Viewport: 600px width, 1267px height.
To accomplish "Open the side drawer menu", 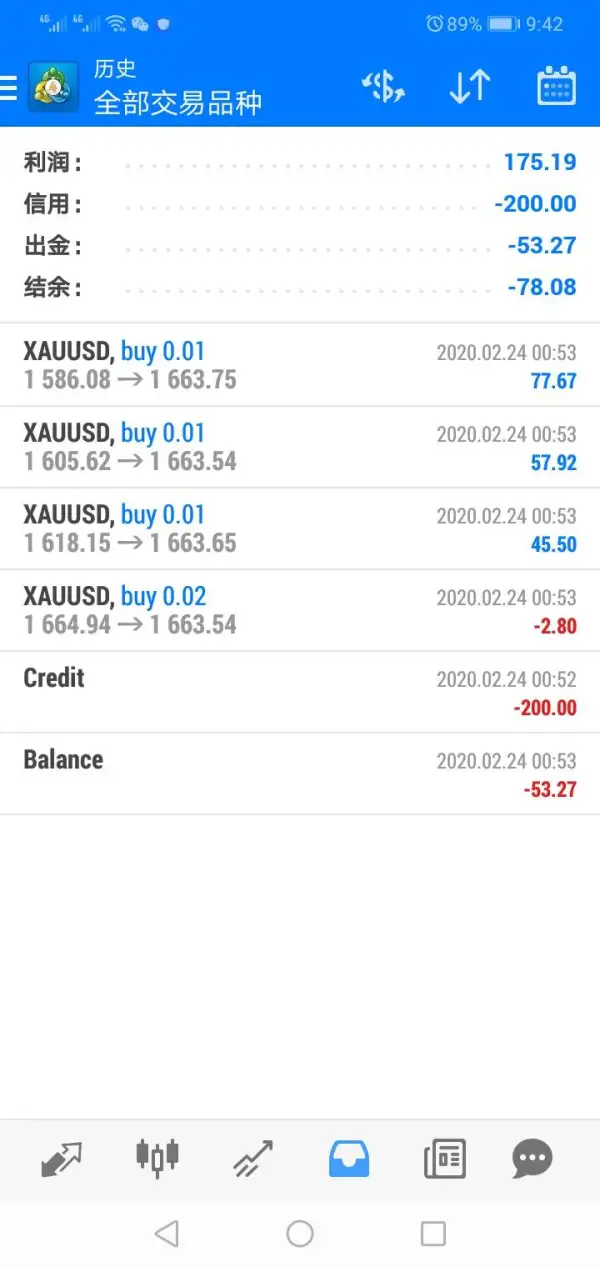I will click(x=10, y=88).
